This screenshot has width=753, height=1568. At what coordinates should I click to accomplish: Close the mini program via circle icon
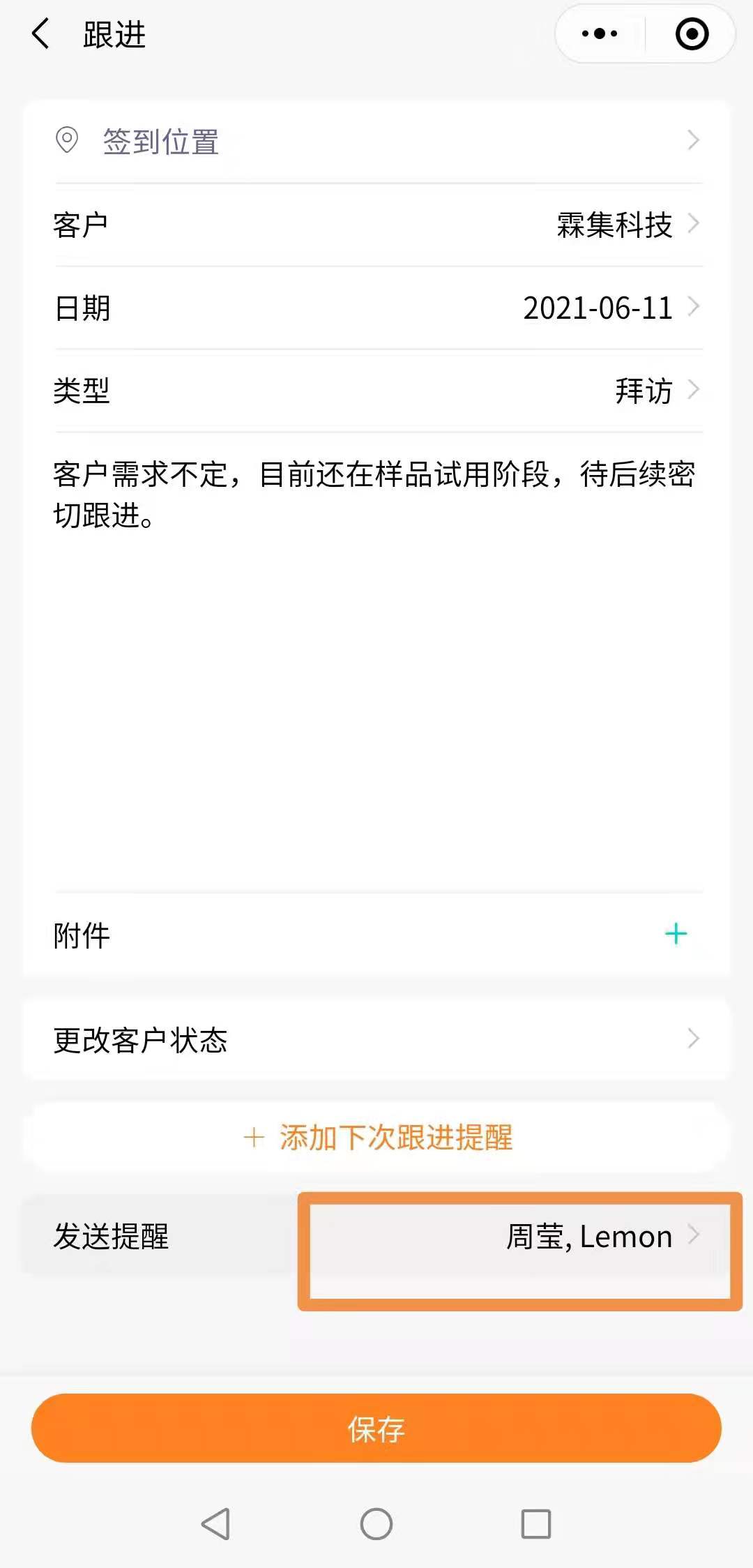click(692, 34)
